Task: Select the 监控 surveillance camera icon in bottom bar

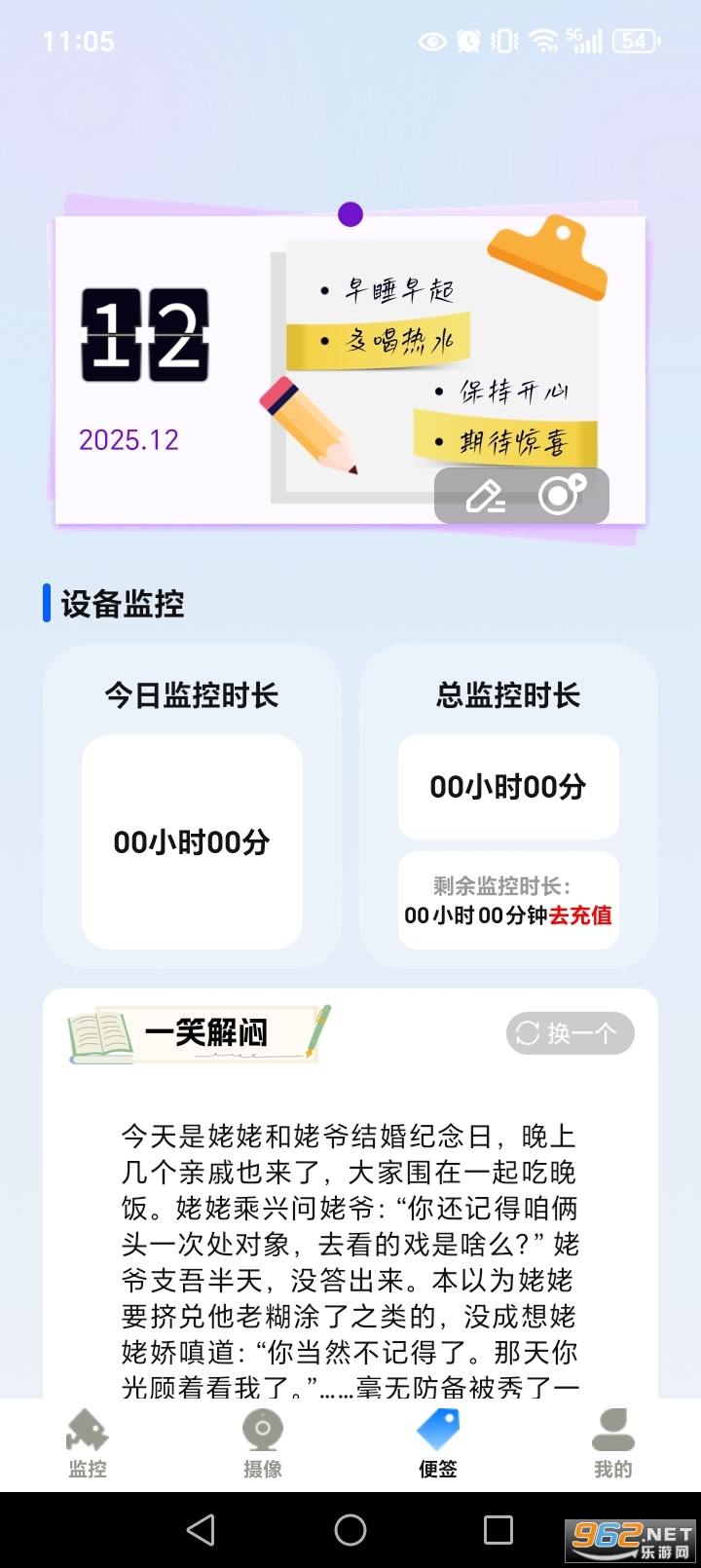Action: pos(88,1430)
